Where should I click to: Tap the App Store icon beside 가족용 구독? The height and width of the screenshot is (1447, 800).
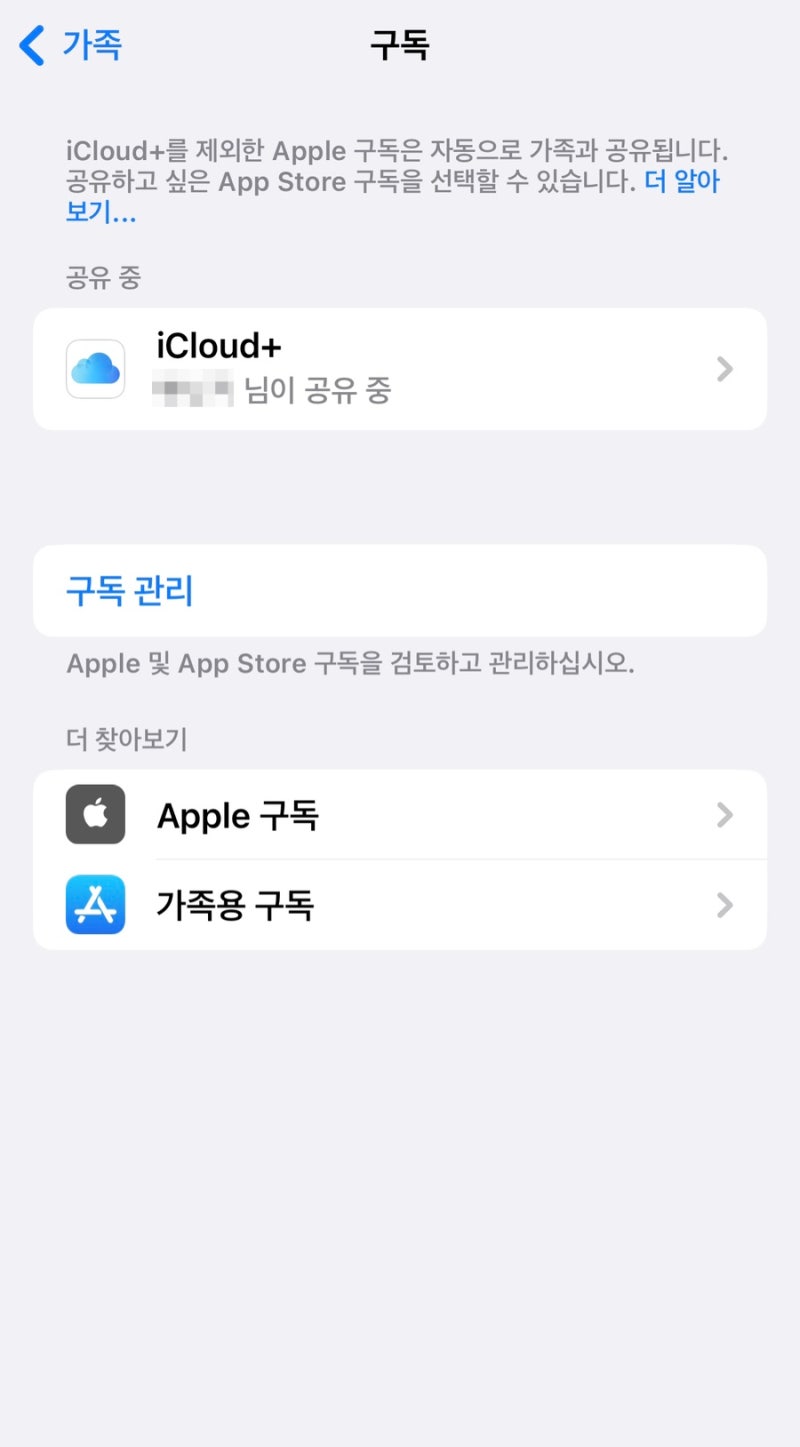tap(94, 905)
